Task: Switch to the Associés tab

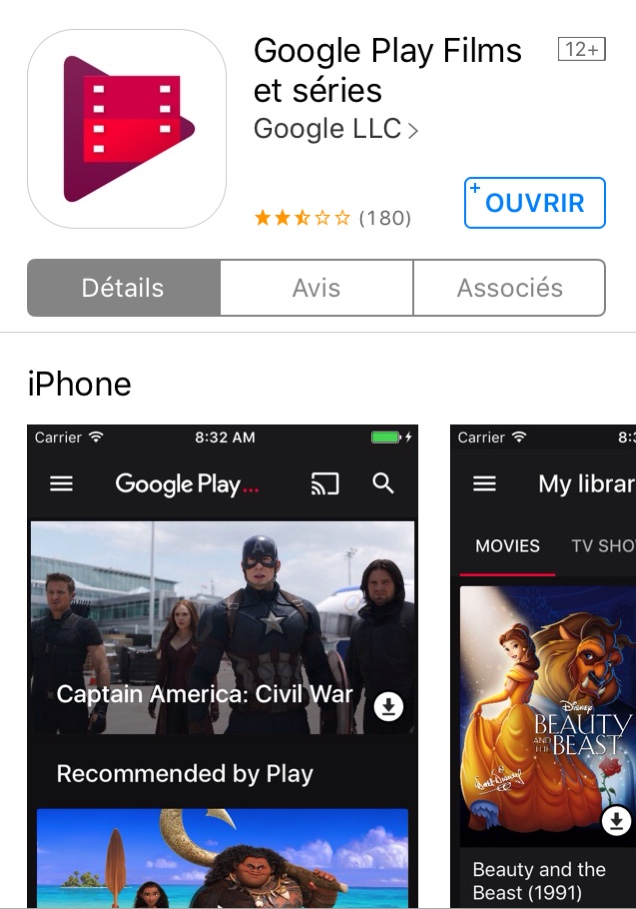Action: 509,288
